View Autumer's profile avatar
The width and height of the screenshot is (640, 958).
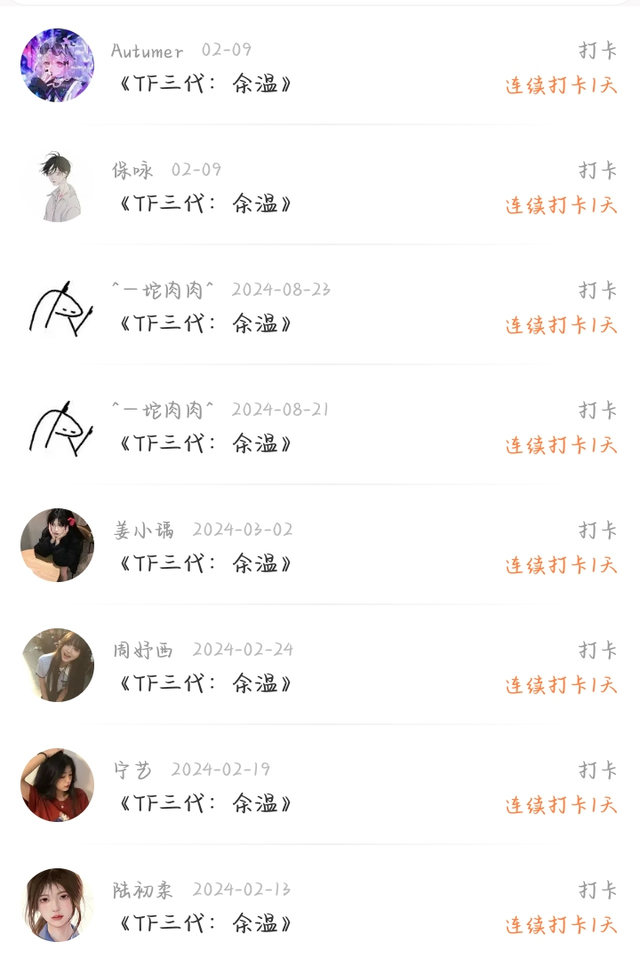tap(57, 66)
